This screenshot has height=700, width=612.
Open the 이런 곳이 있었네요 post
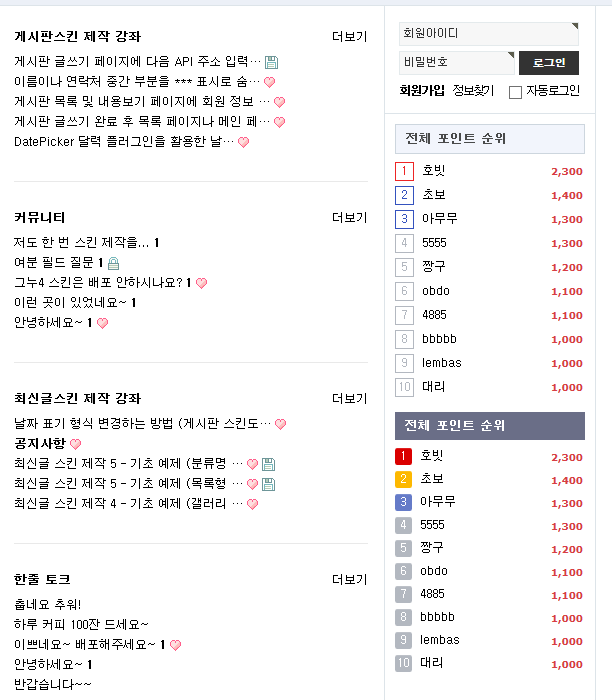coord(70,302)
